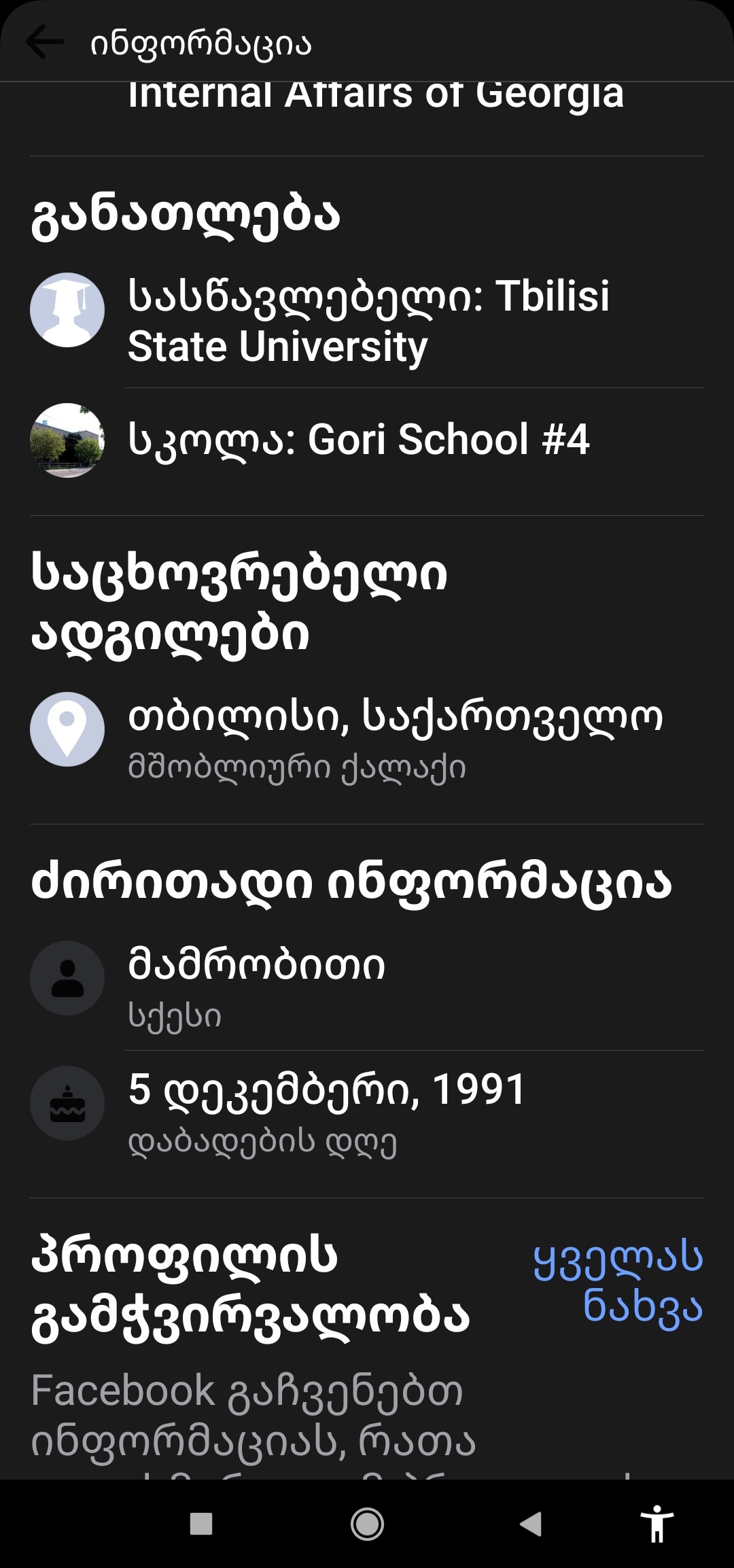Open Tbilisi State University page
Screen dimensions: 734x1568
click(368, 321)
